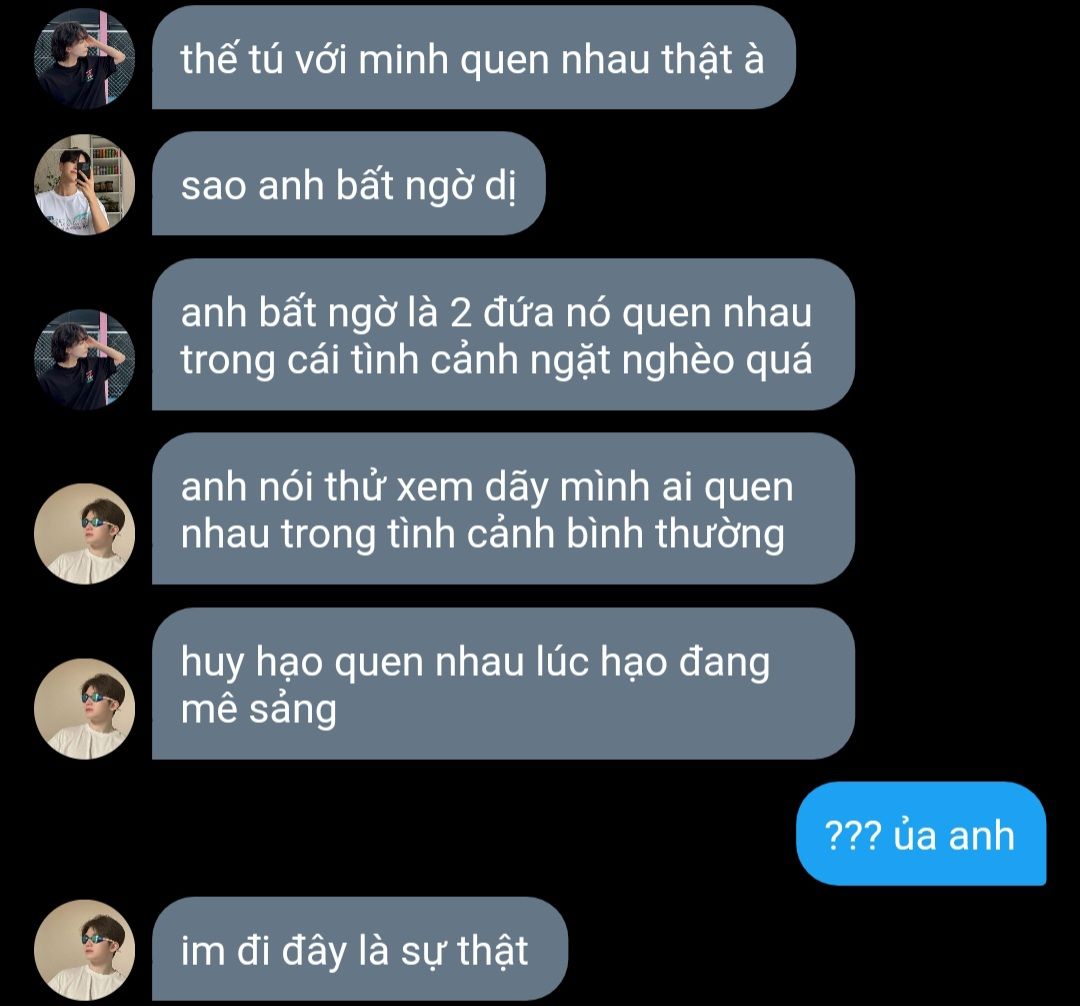
Task: Open avatar beside "anh nói thử xem" message
Action: click(84, 533)
